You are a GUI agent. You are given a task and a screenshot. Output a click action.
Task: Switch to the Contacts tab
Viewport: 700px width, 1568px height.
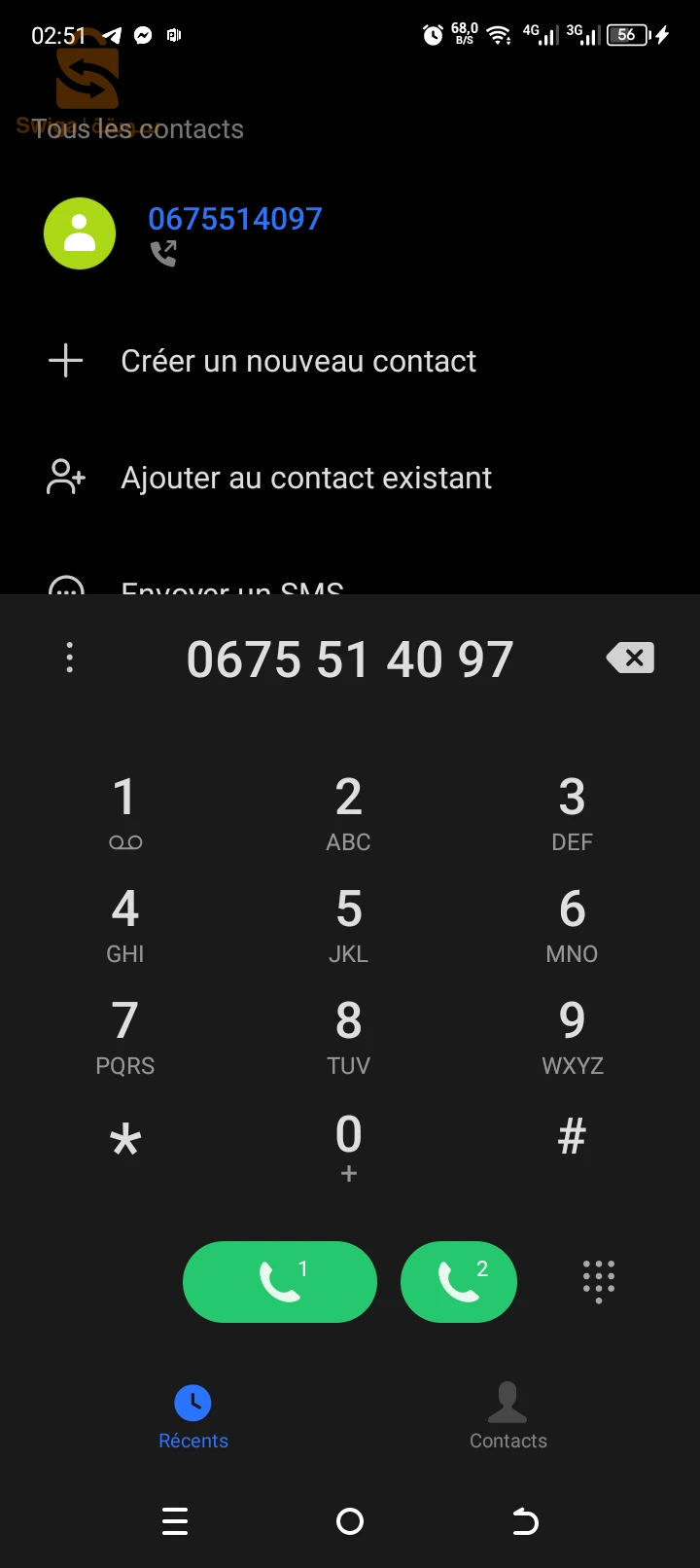[507, 1416]
